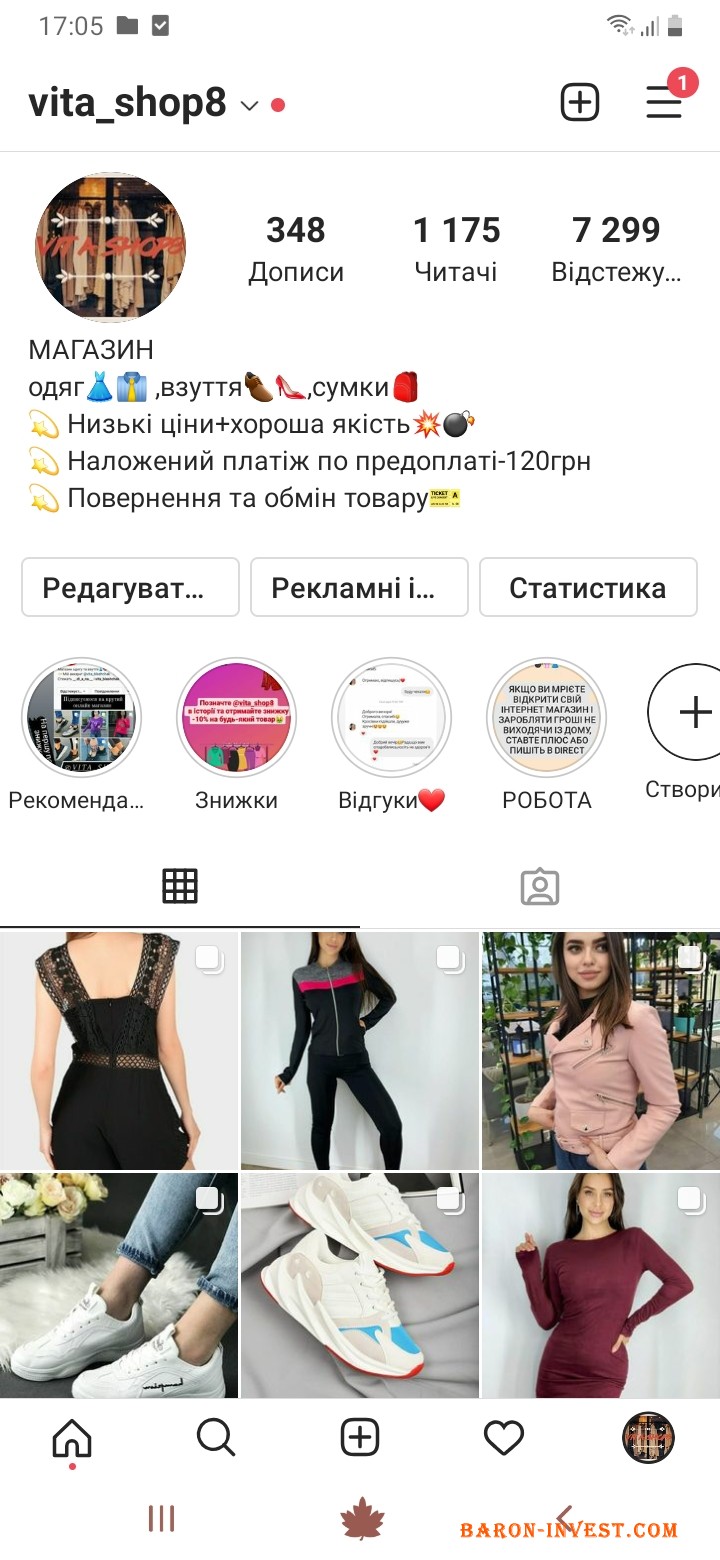
Task: Create new content with the top plus icon
Action: [x=579, y=102]
